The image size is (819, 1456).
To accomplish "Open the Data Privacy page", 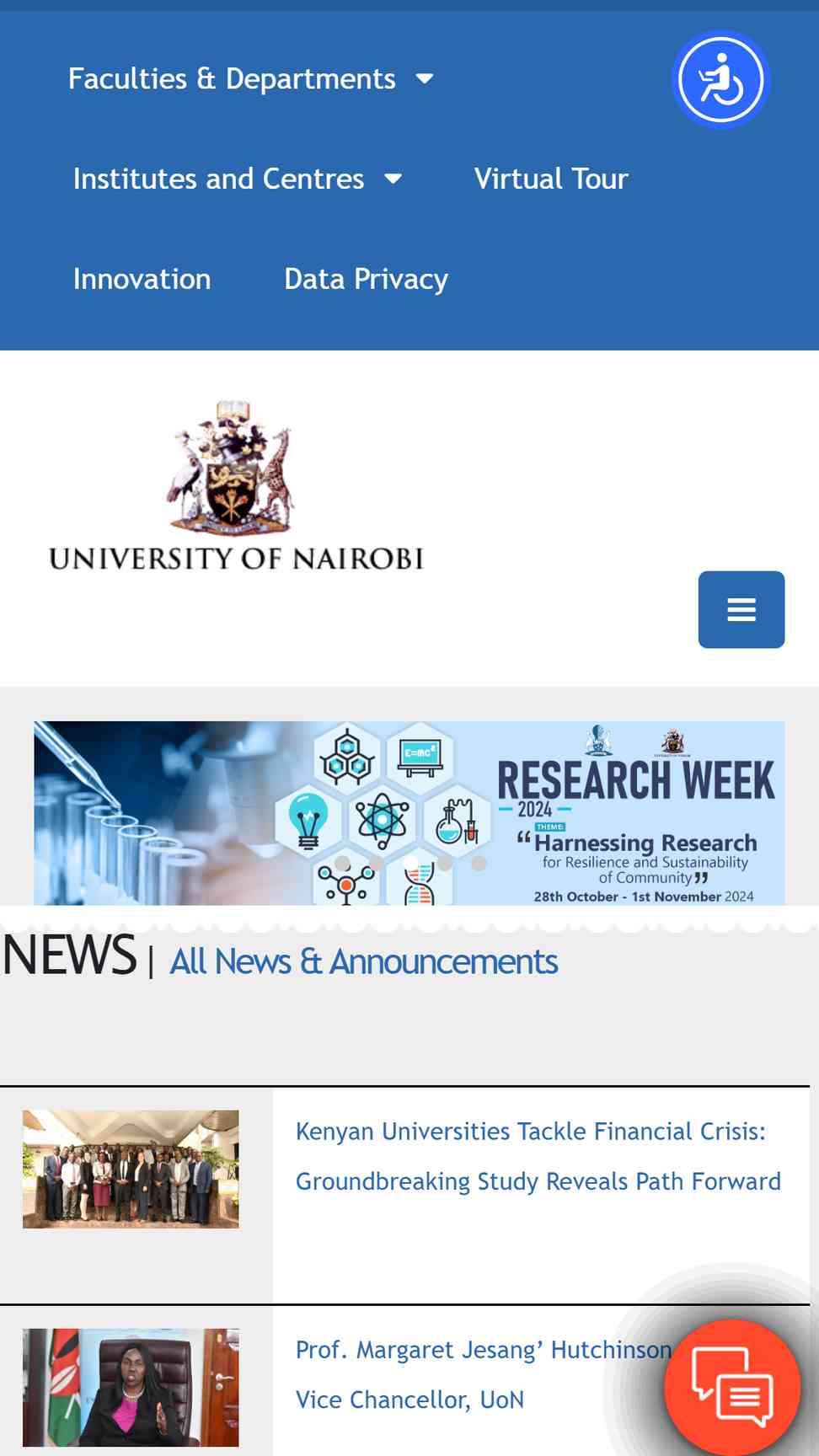I will click(366, 279).
